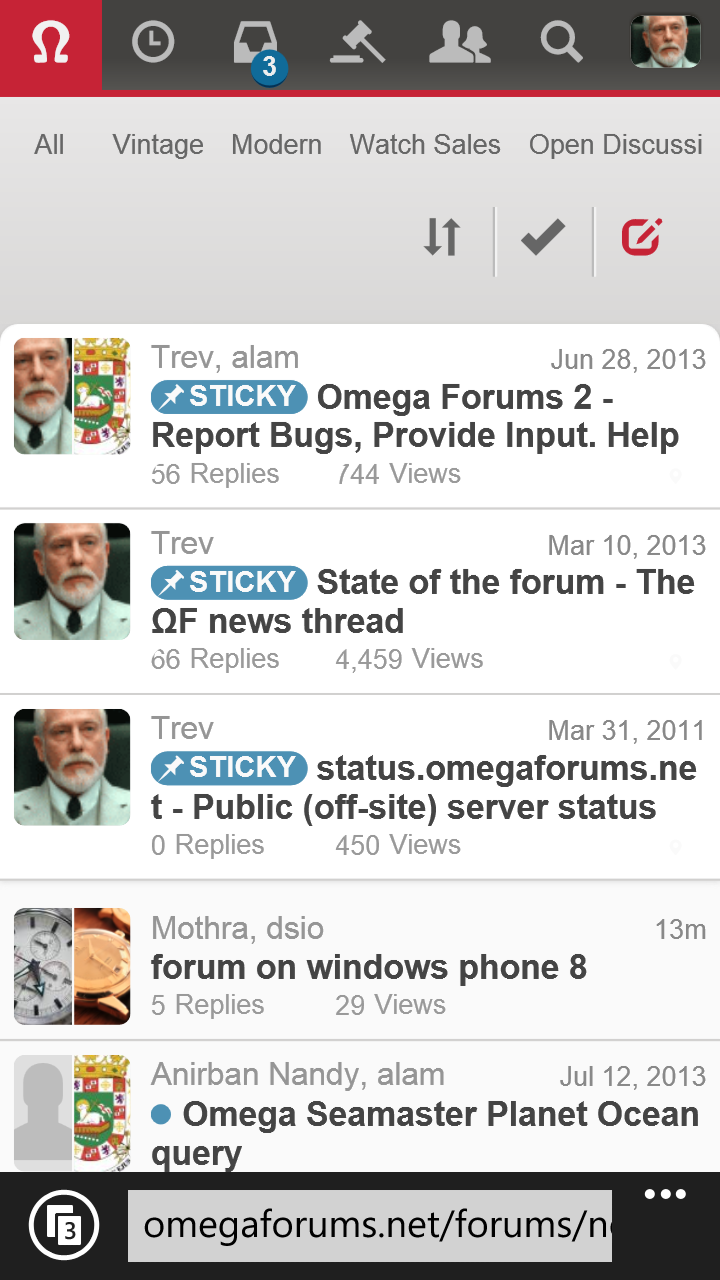Mark forums read with the checkmark

tap(543, 238)
